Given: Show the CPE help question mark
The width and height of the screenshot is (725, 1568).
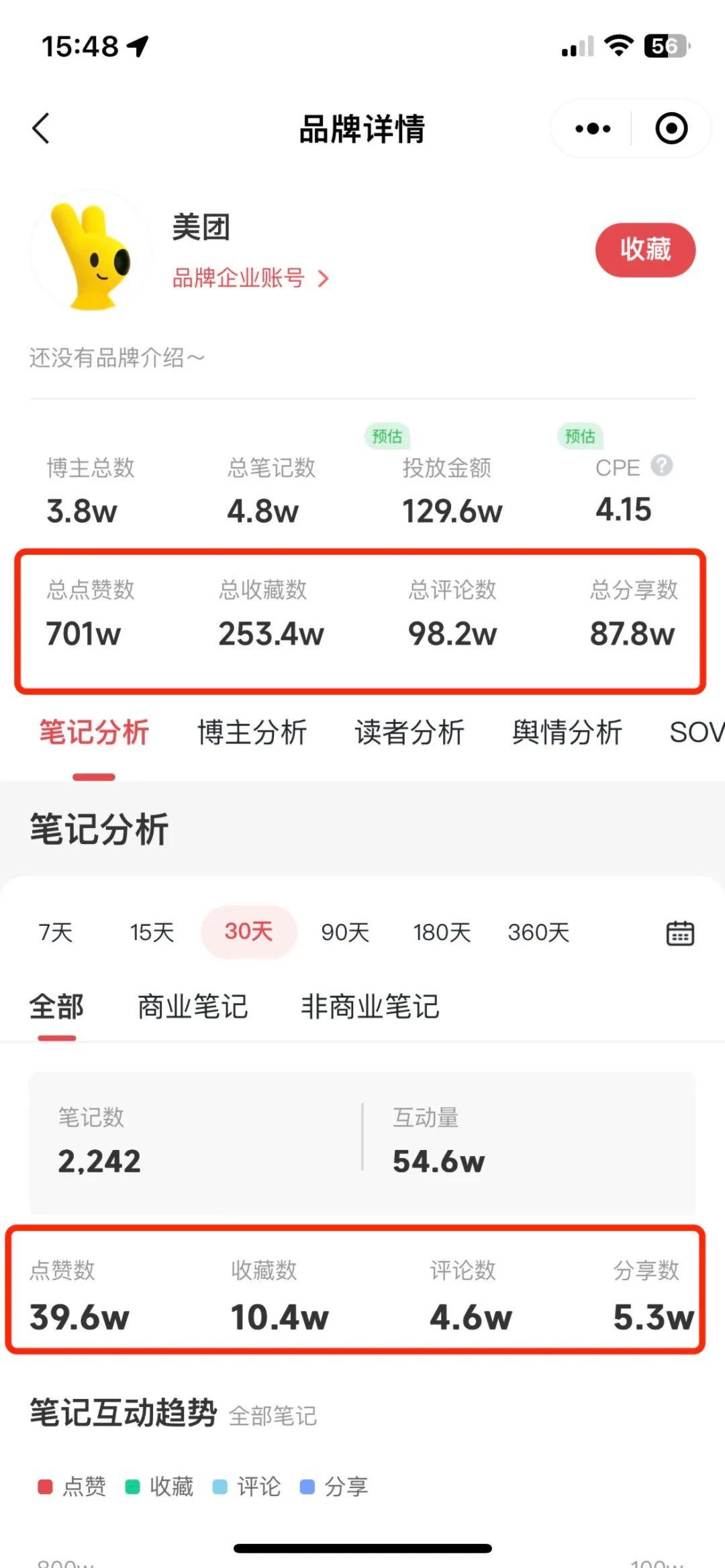Looking at the screenshot, I should pyautogui.click(x=662, y=465).
